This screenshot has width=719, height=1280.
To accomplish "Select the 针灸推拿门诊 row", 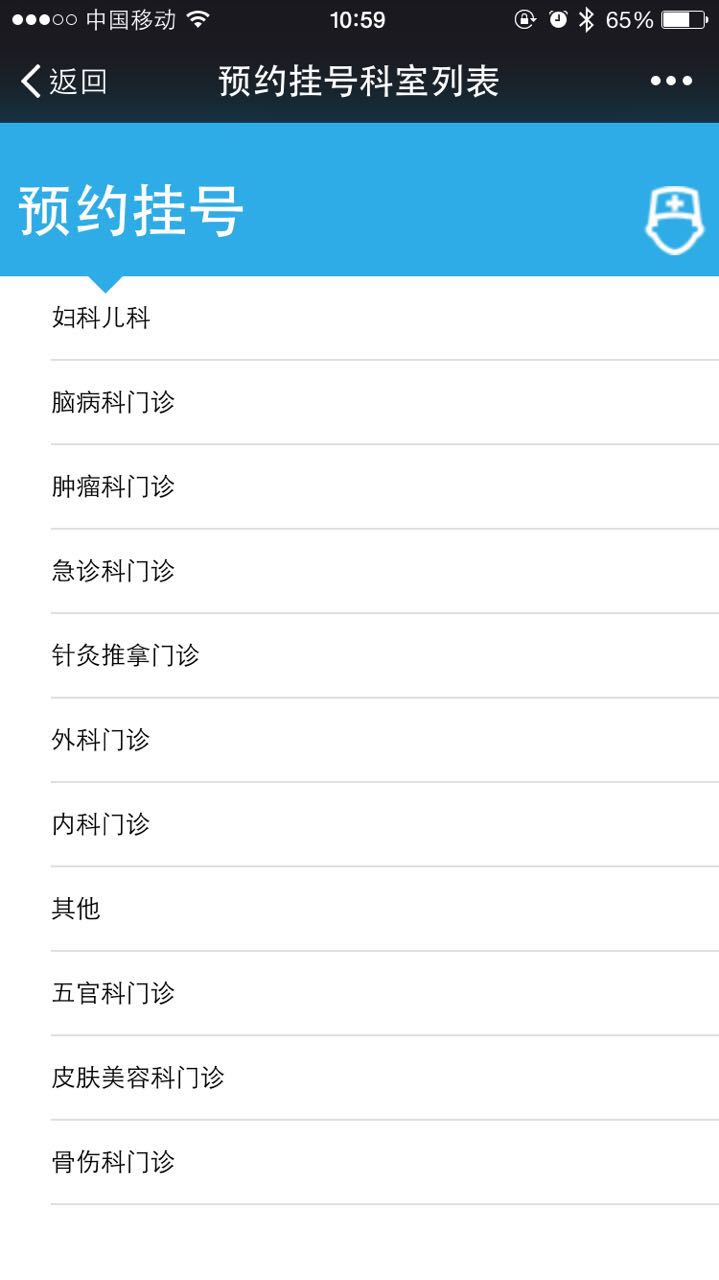I will (x=126, y=656).
